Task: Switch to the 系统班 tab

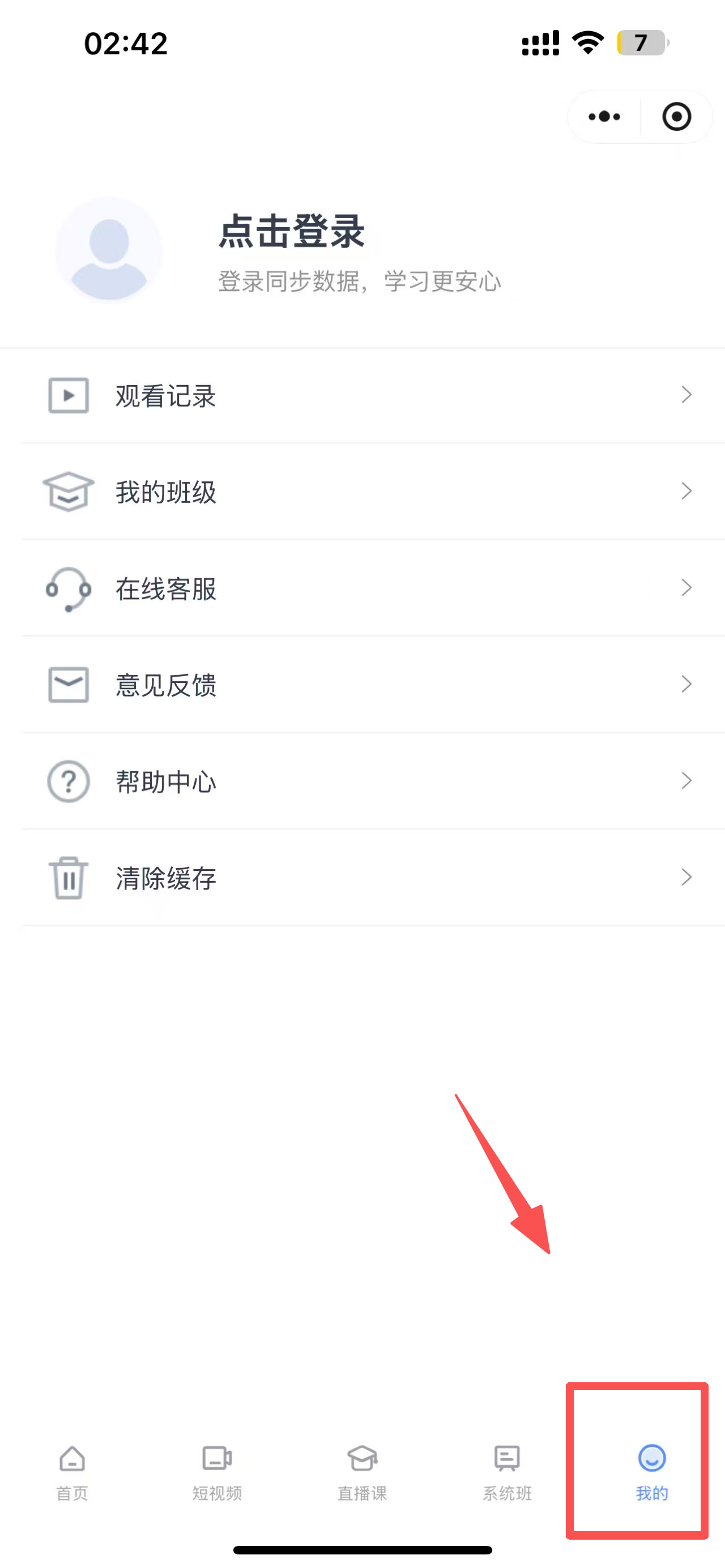Action: (507, 1472)
